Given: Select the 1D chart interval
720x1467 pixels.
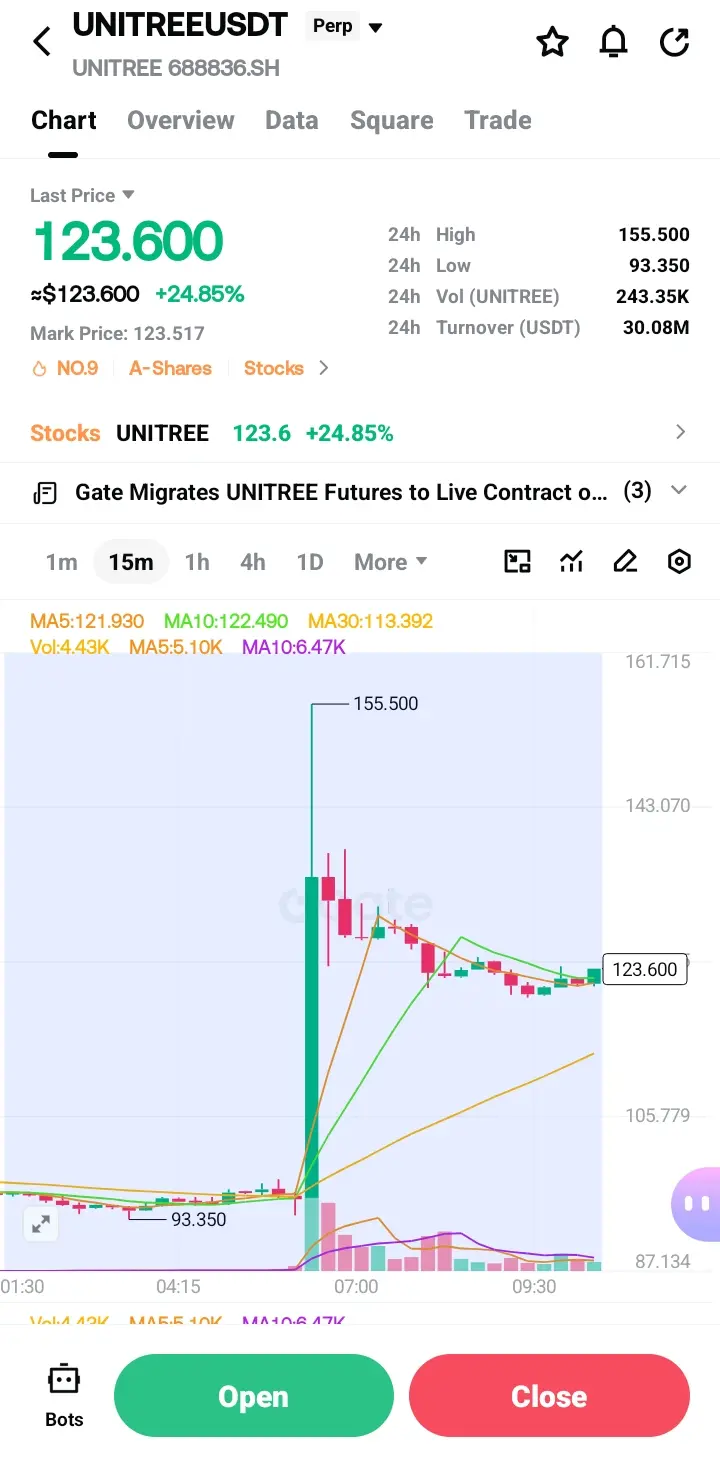Looking at the screenshot, I should 310,562.
